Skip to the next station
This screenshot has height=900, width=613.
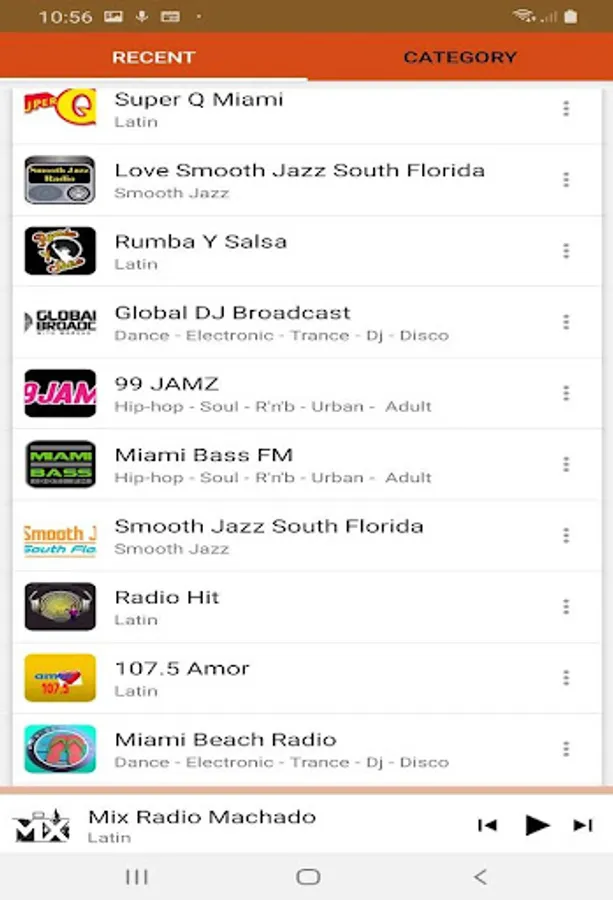tap(583, 825)
